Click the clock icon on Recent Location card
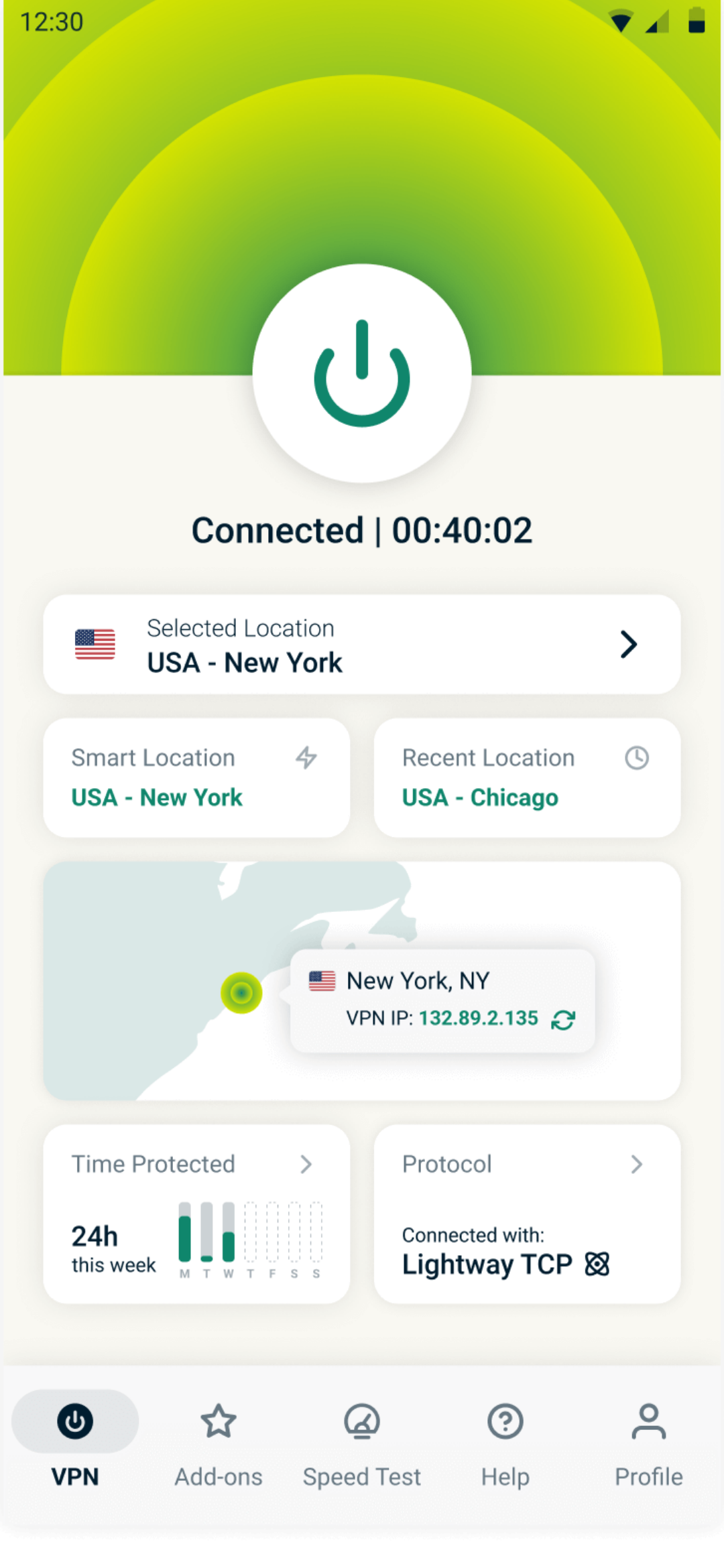 tap(634, 758)
